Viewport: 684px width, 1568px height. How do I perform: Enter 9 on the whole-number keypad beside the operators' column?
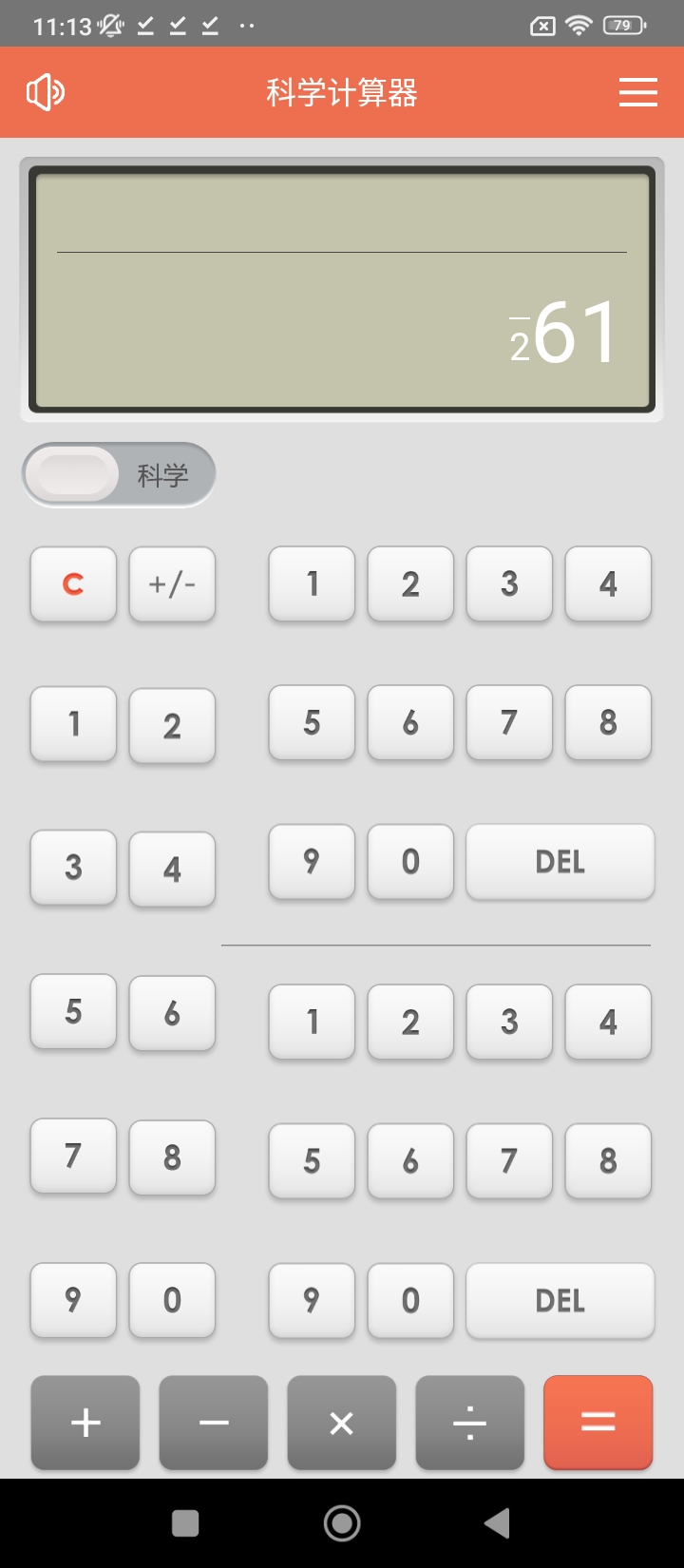[x=73, y=1299]
